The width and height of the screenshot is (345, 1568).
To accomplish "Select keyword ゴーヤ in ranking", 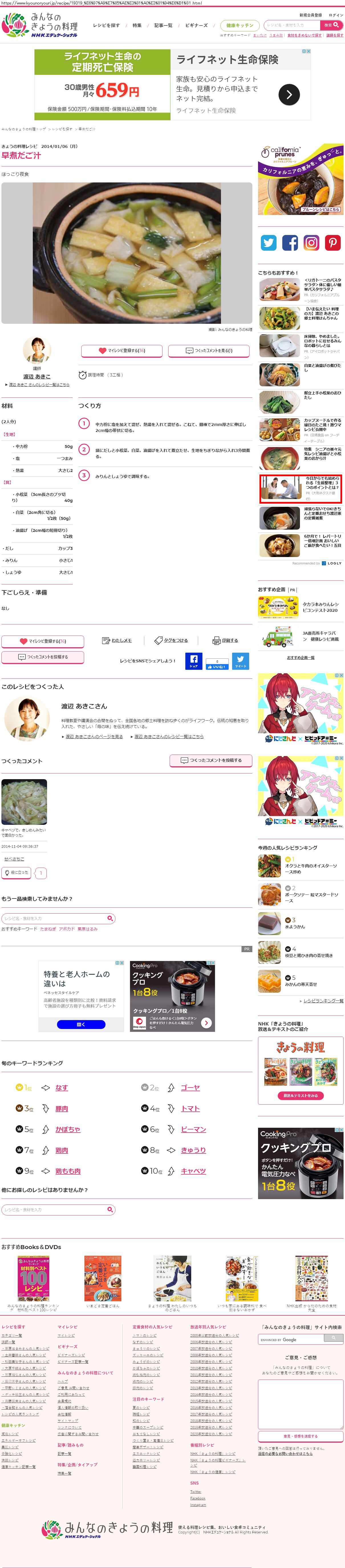I will [x=190, y=1087].
